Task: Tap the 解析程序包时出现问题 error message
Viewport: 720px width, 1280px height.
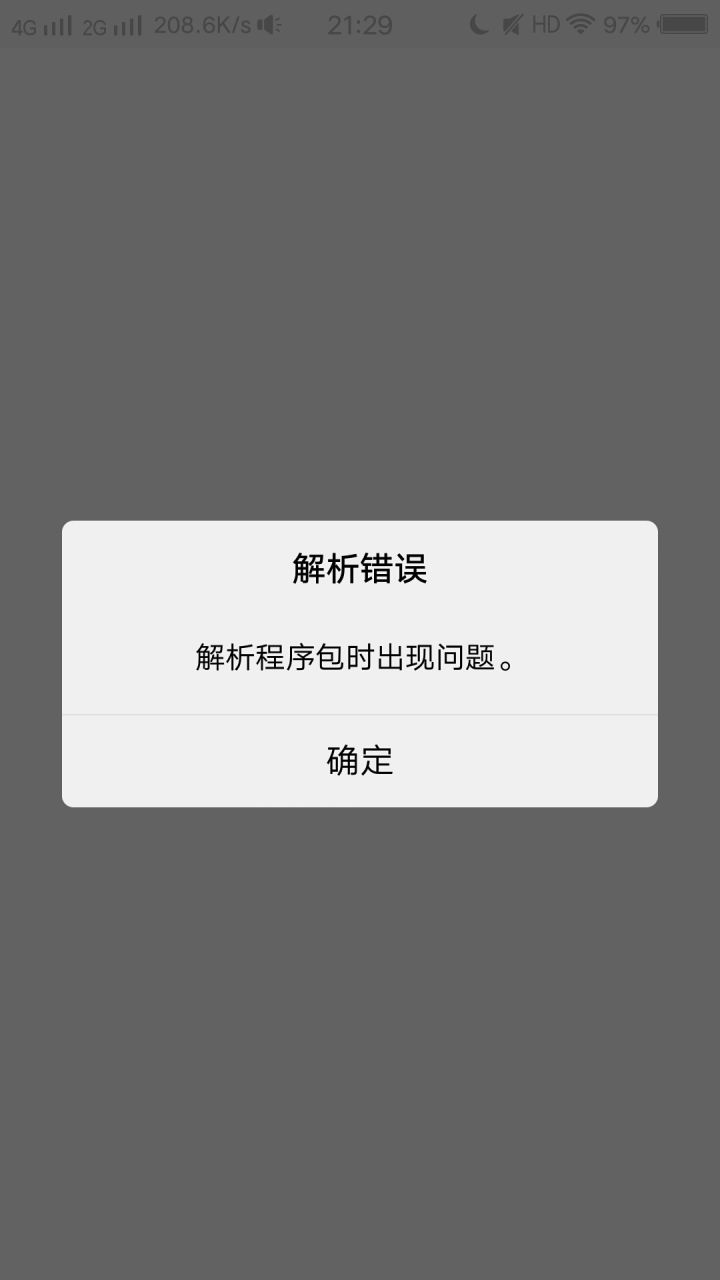Action: click(x=354, y=657)
